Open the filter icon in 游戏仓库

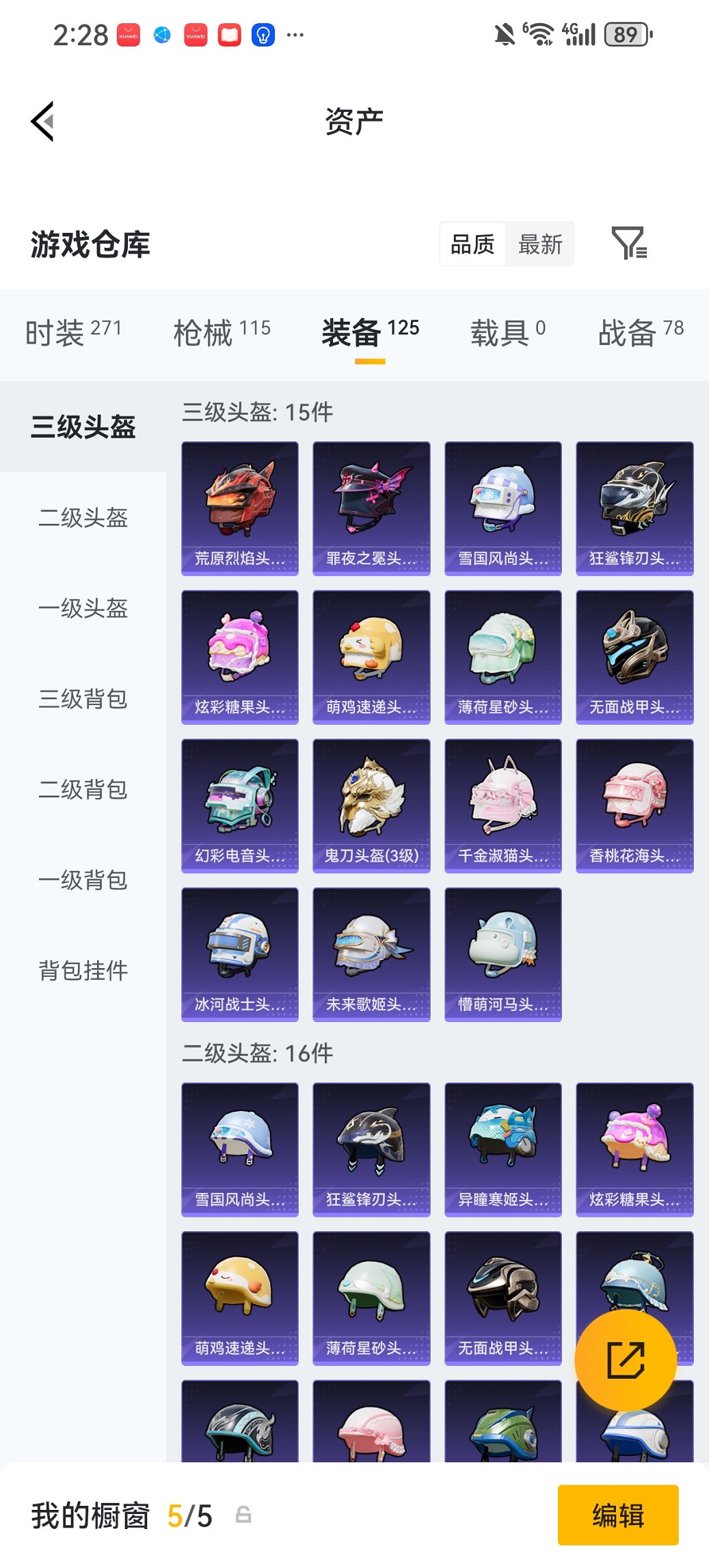tap(629, 244)
